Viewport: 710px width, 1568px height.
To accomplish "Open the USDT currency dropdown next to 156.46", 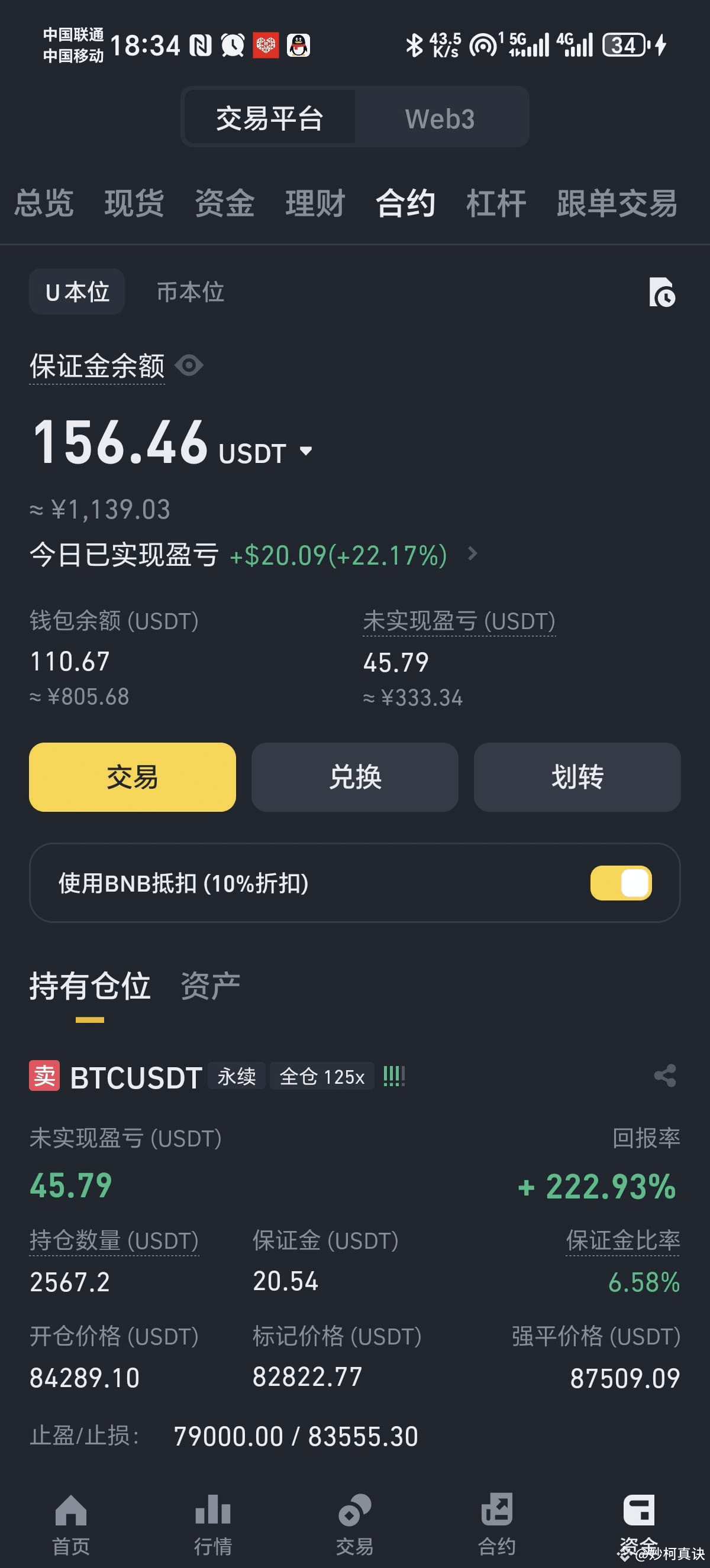I will 306,451.
